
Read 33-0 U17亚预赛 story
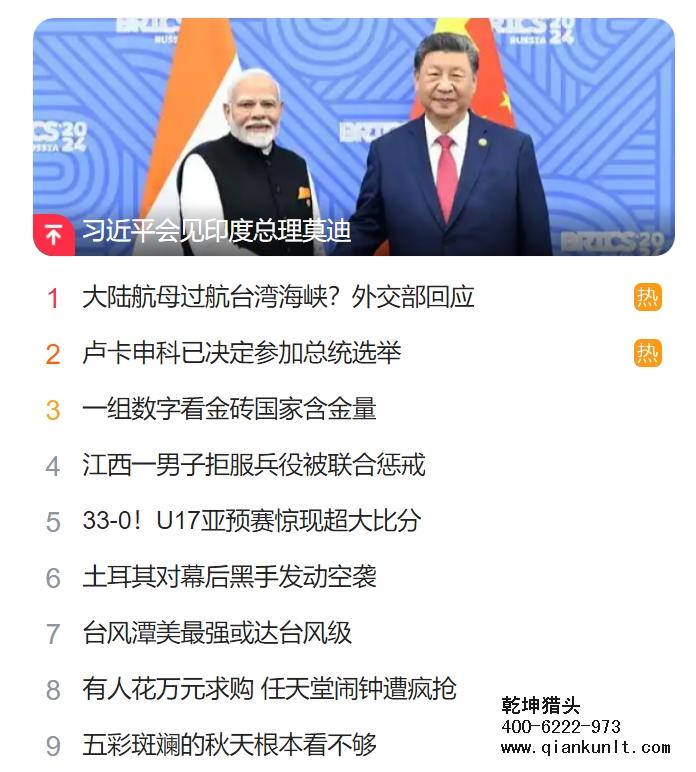[251, 521]
